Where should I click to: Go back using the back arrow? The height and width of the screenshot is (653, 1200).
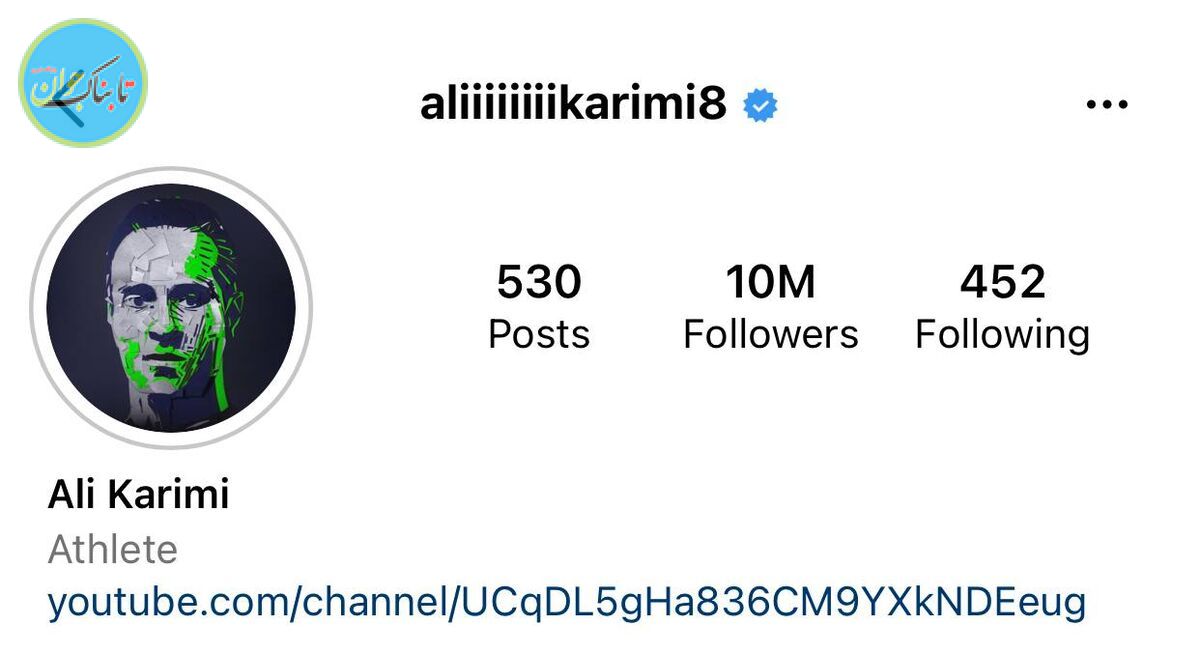[x=66, y=93]
